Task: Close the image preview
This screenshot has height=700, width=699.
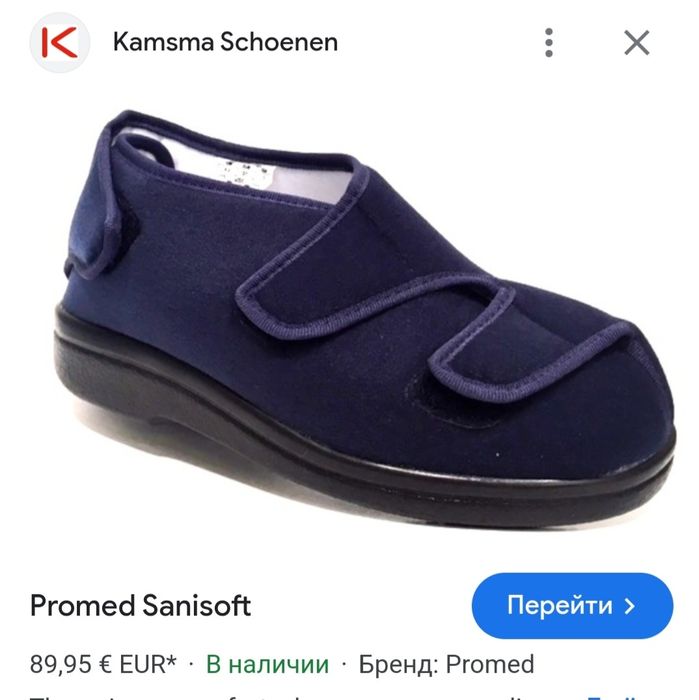Action: pos(637,42)
